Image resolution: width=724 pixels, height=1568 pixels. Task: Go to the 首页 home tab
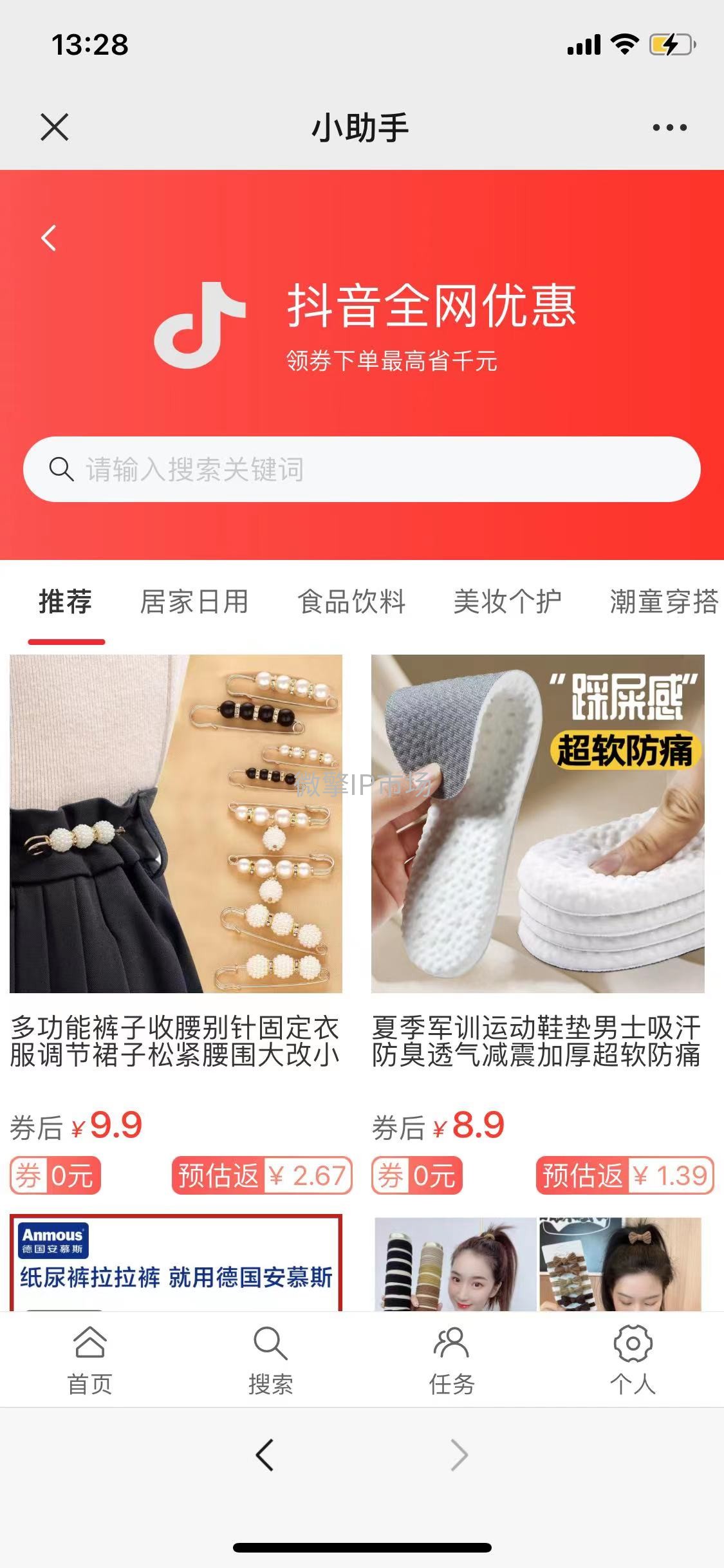coord(90,1359)
